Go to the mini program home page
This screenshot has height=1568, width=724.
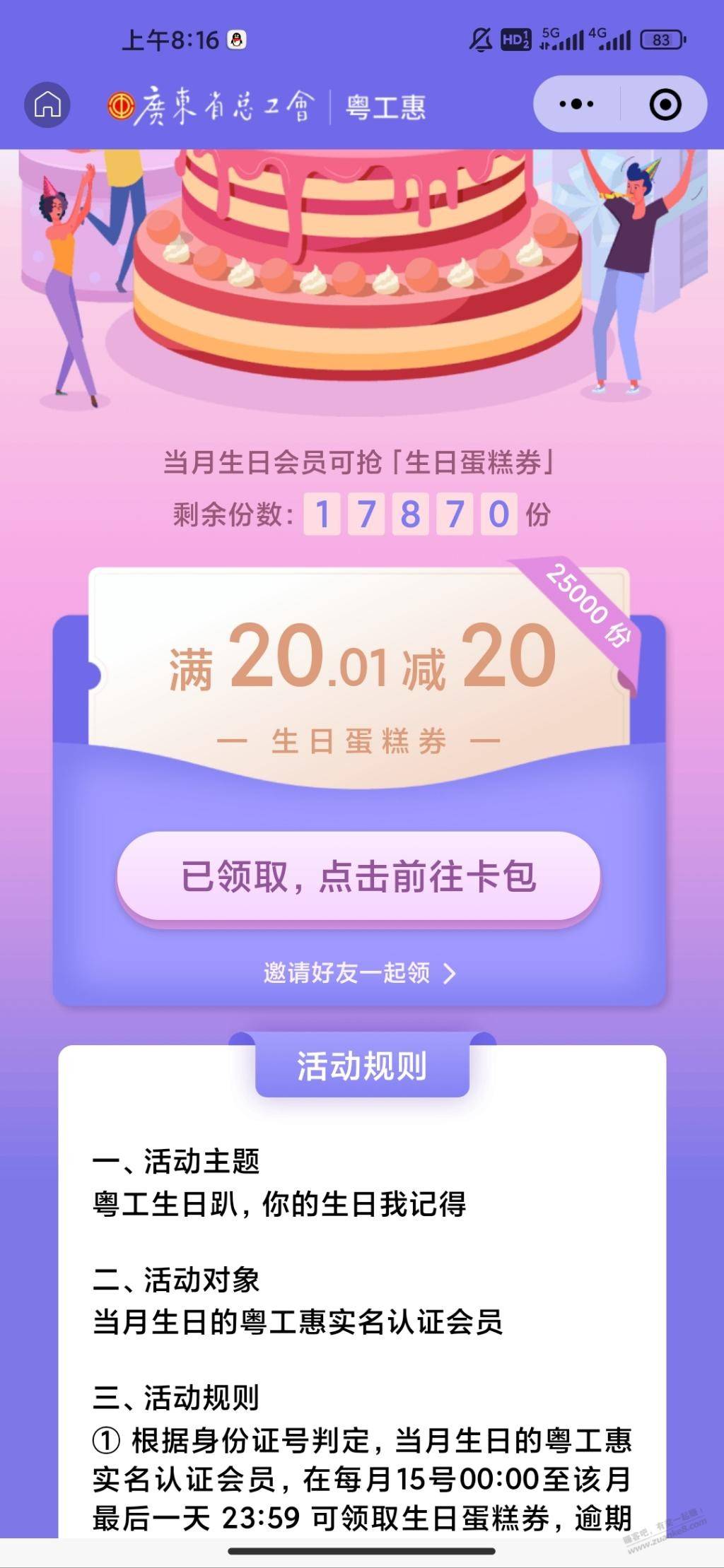[x=47, y=105]
